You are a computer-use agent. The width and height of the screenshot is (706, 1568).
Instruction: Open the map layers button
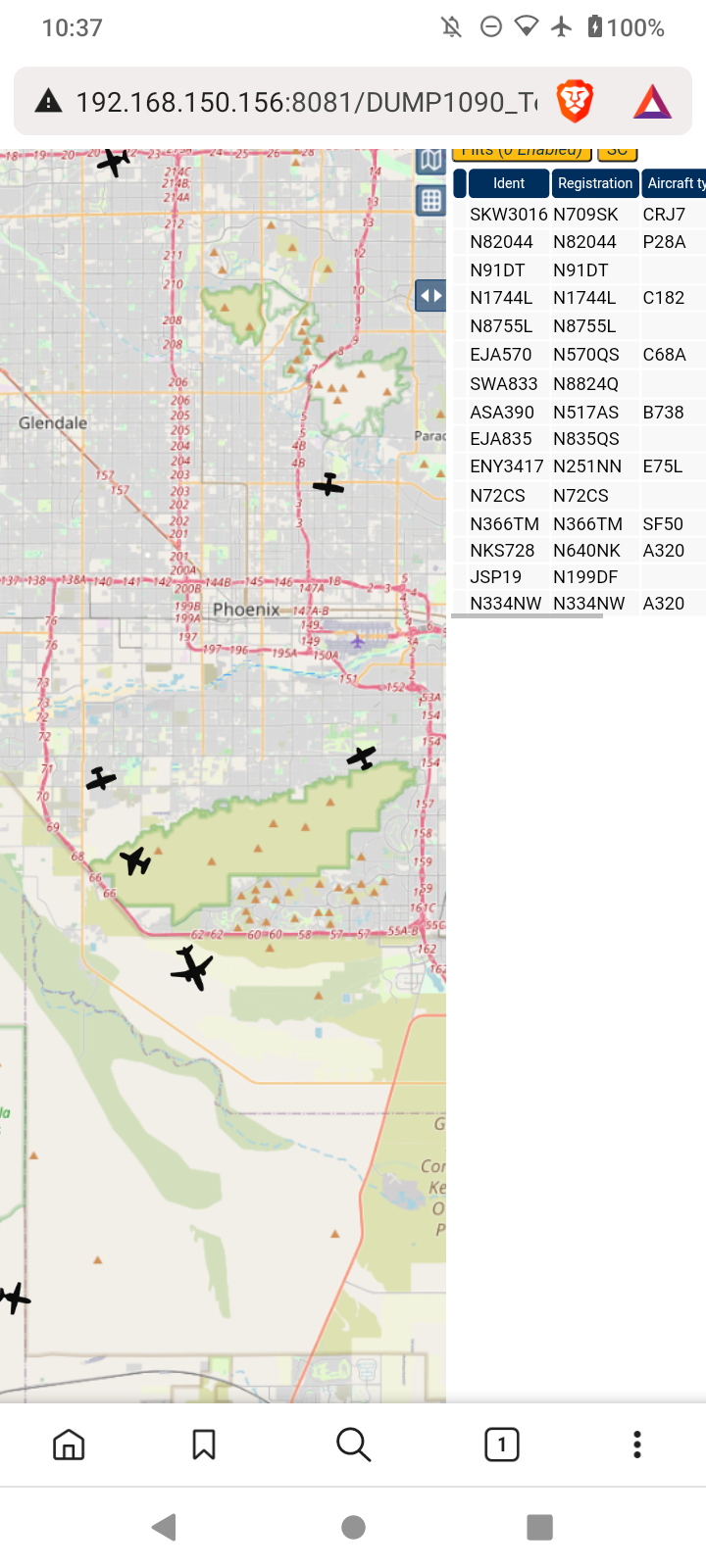click(x=430, y=161)
